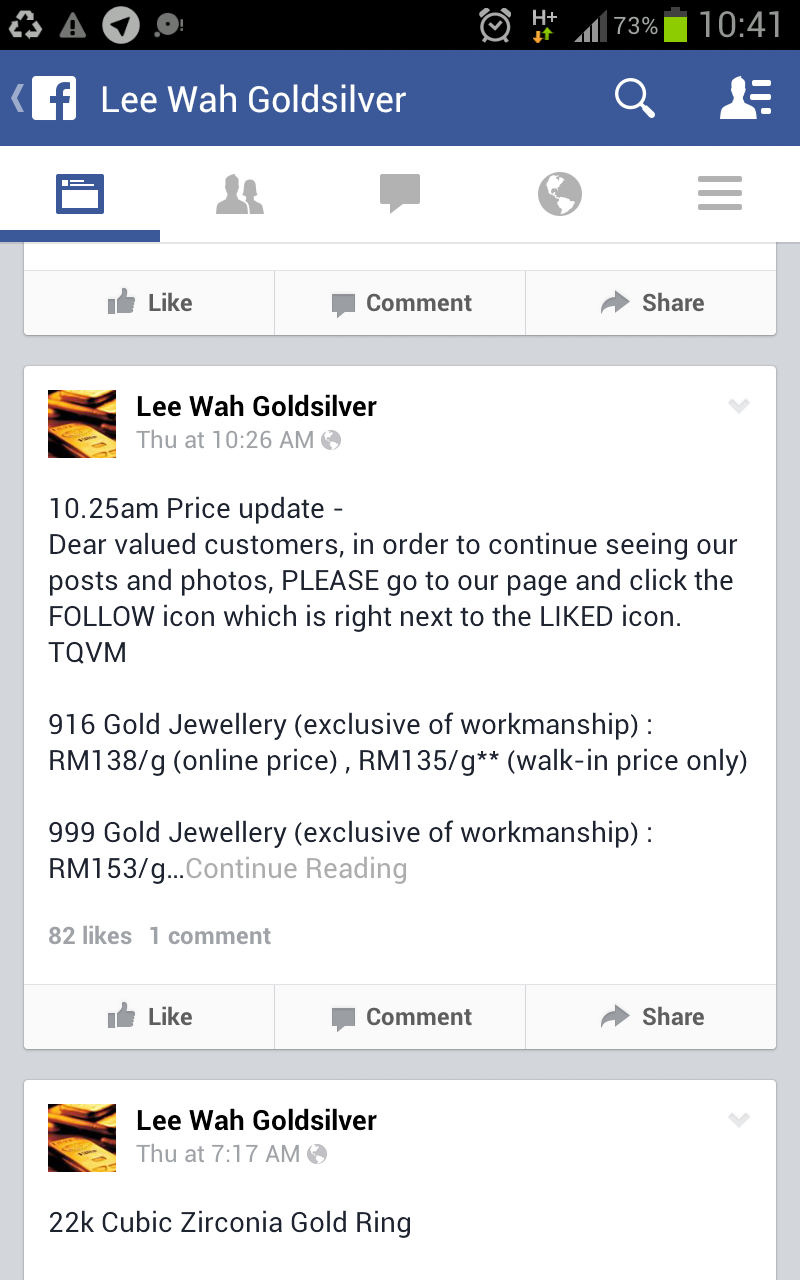
Task: Share the partially visible top post
Action: 652,303
